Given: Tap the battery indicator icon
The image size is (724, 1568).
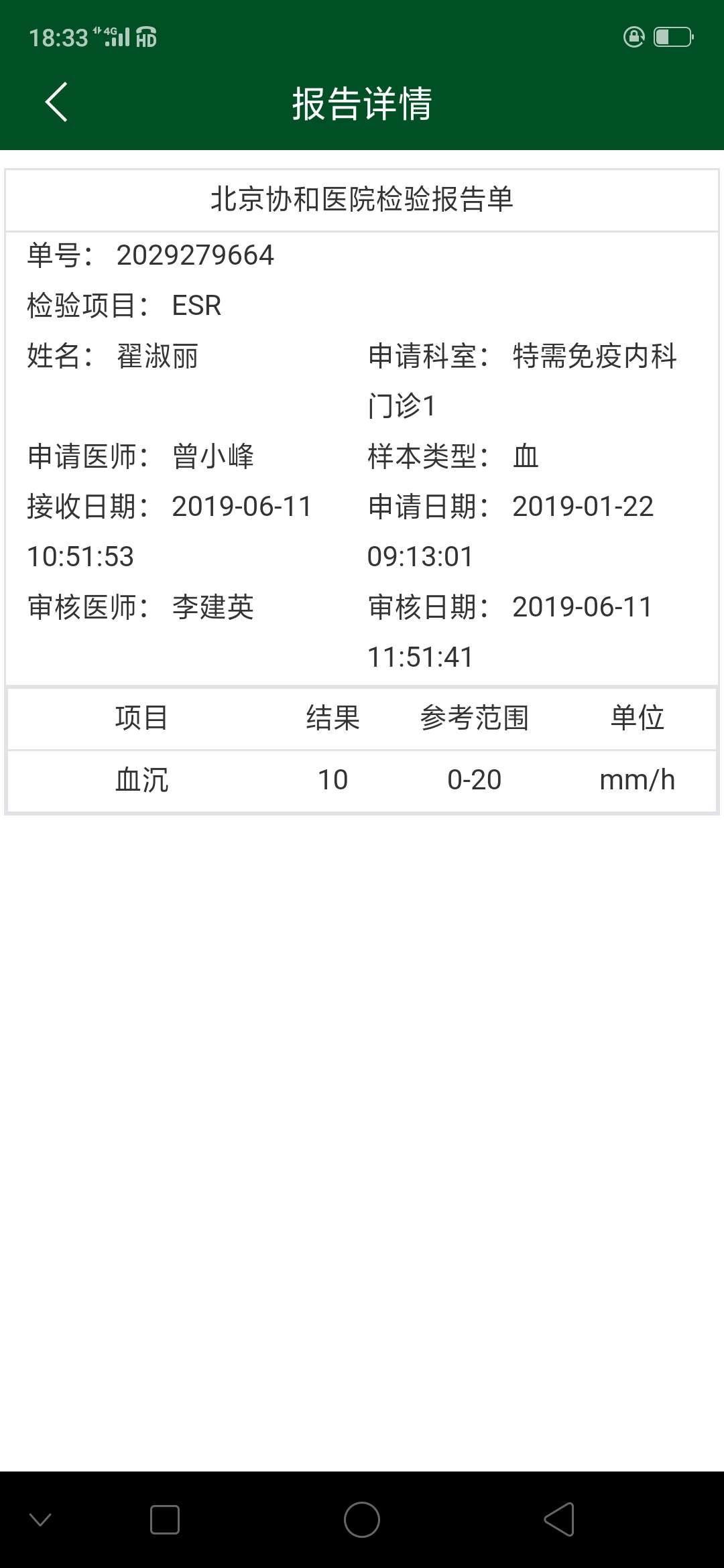Looking at the screenshot, I should 672,38.
